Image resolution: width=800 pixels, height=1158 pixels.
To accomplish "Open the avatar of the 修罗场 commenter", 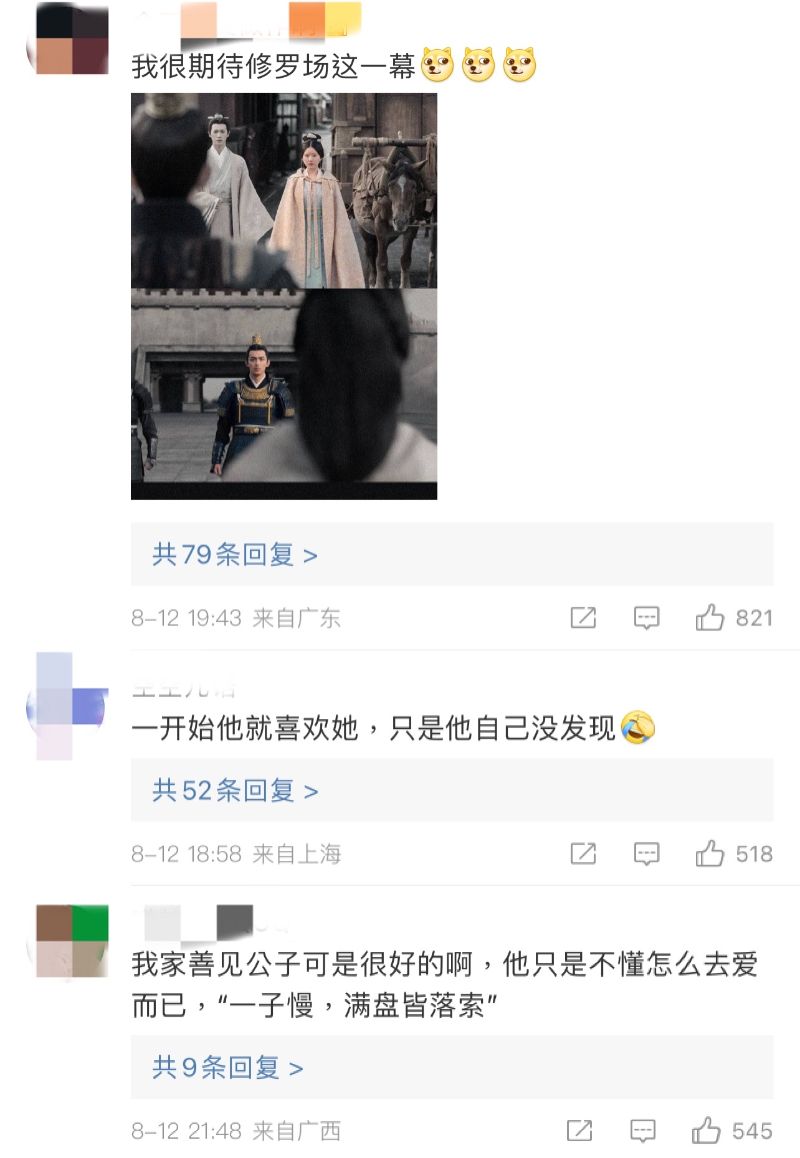I will [67, 38].
